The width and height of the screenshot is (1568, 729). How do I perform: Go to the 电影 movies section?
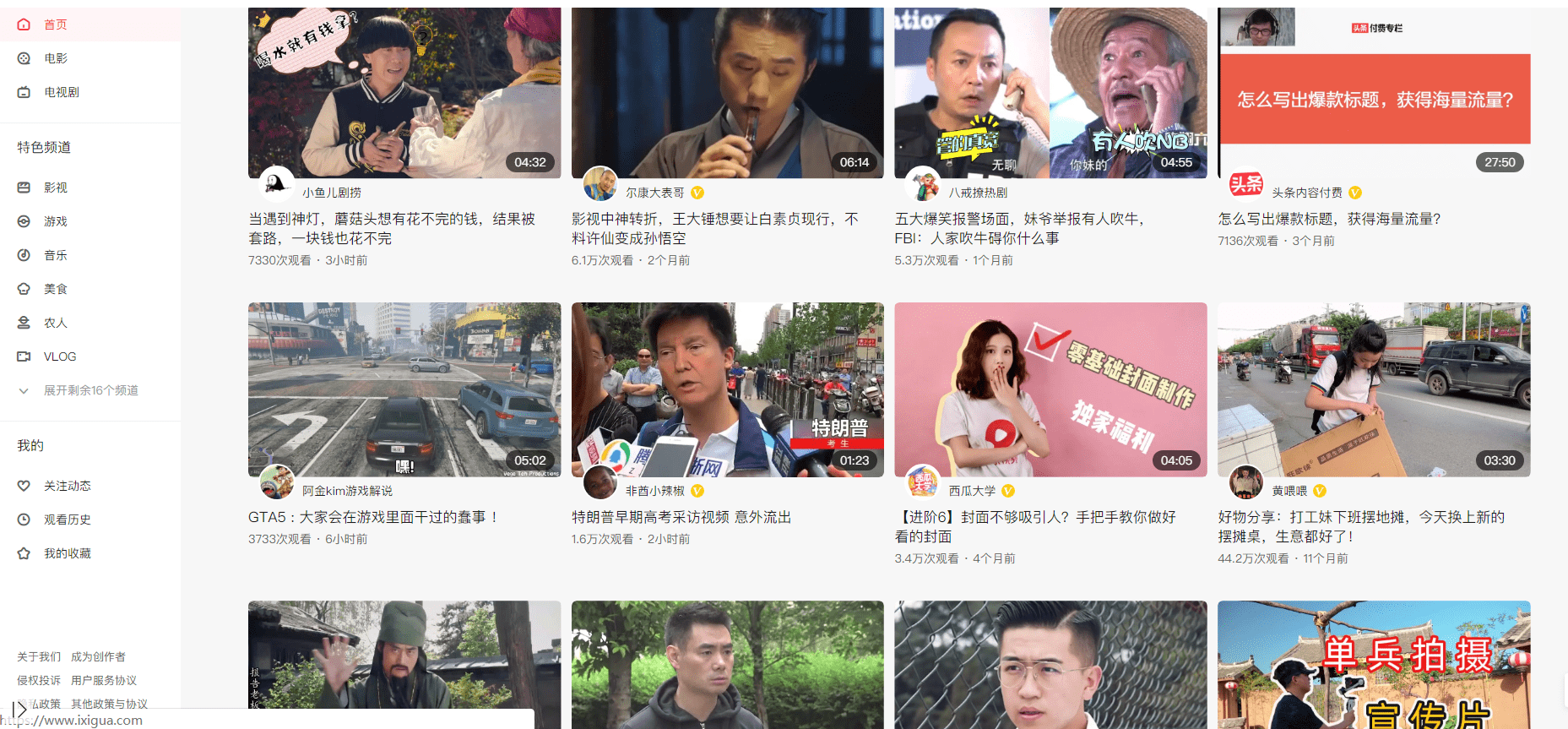55,58
